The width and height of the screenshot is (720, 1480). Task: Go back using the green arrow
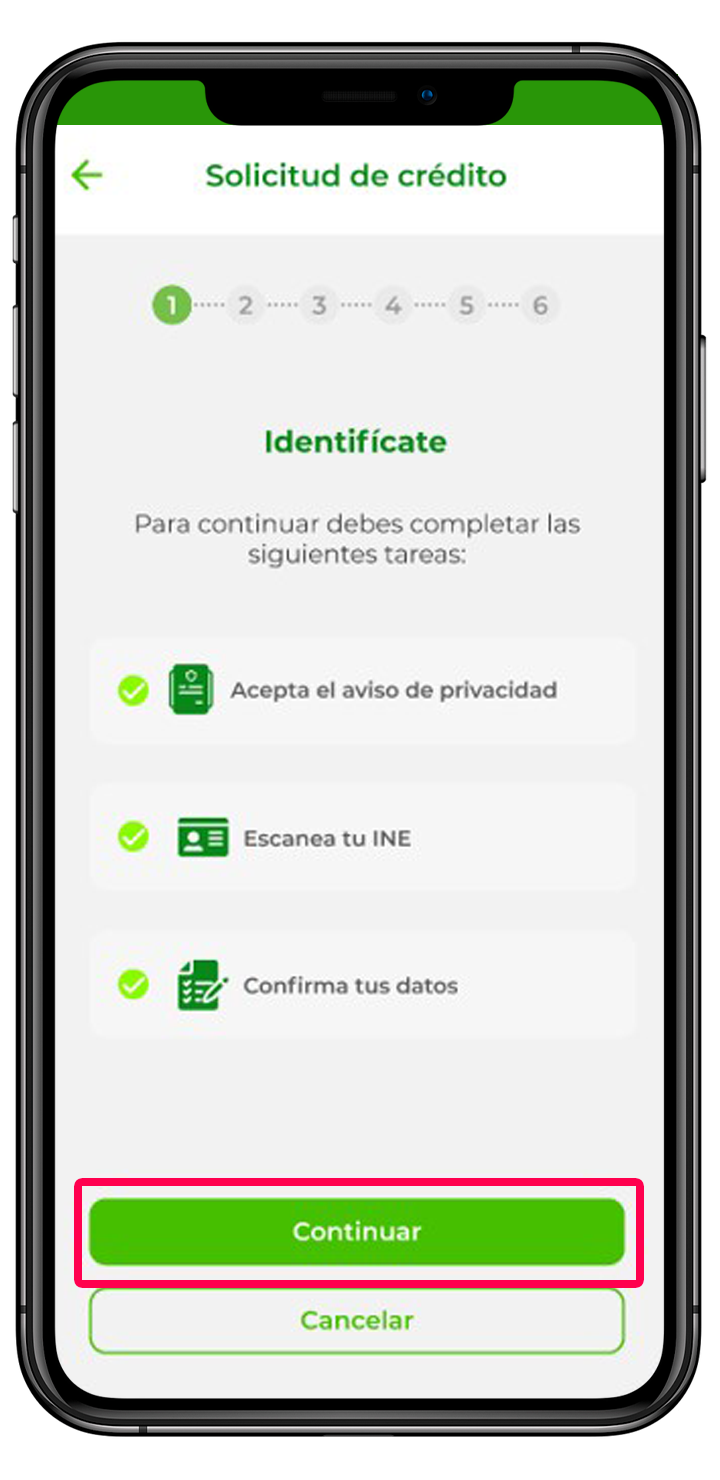tap(87, 176)
